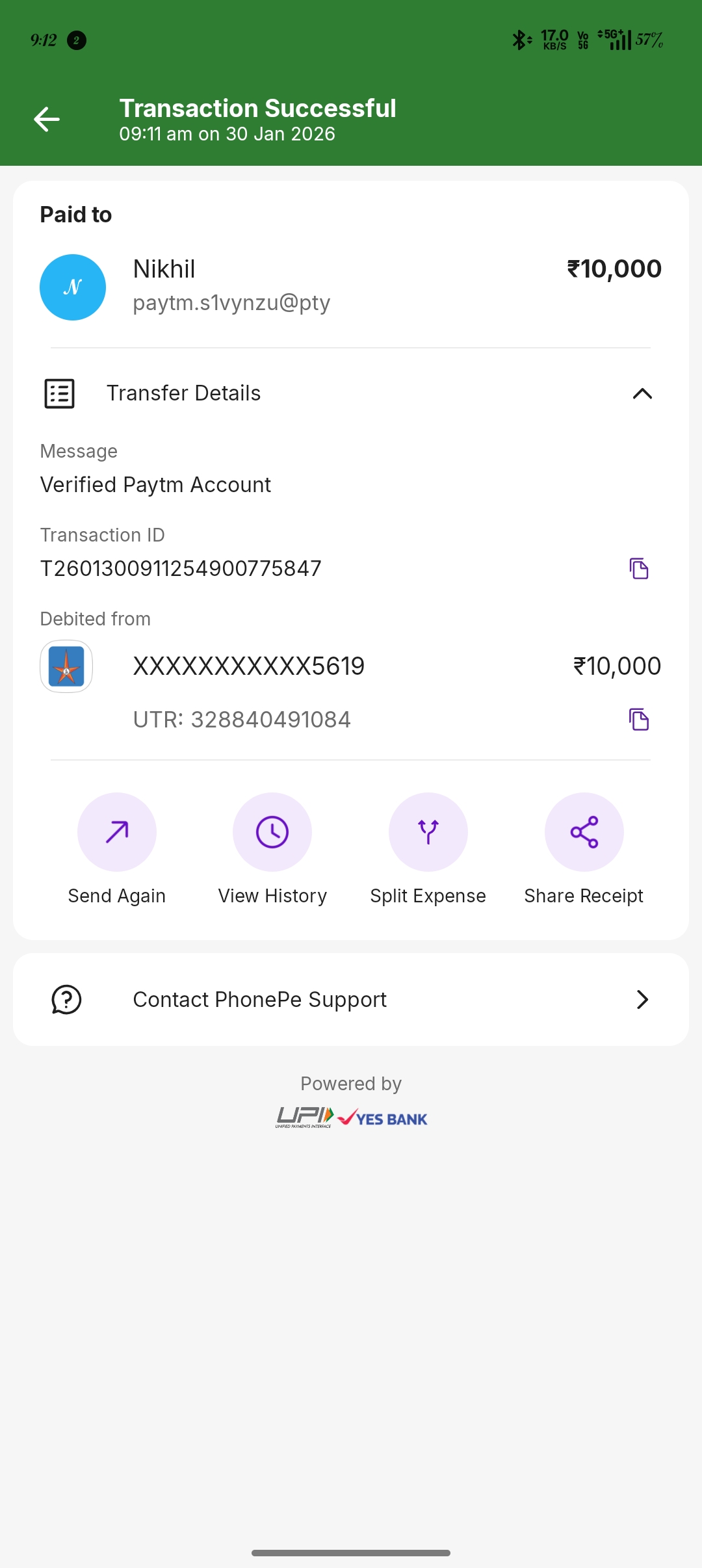Image resolution: width=702 pixels, height=1568 pixels.
Task: Share Receipt of this transaction
Action: click(584, 833)
